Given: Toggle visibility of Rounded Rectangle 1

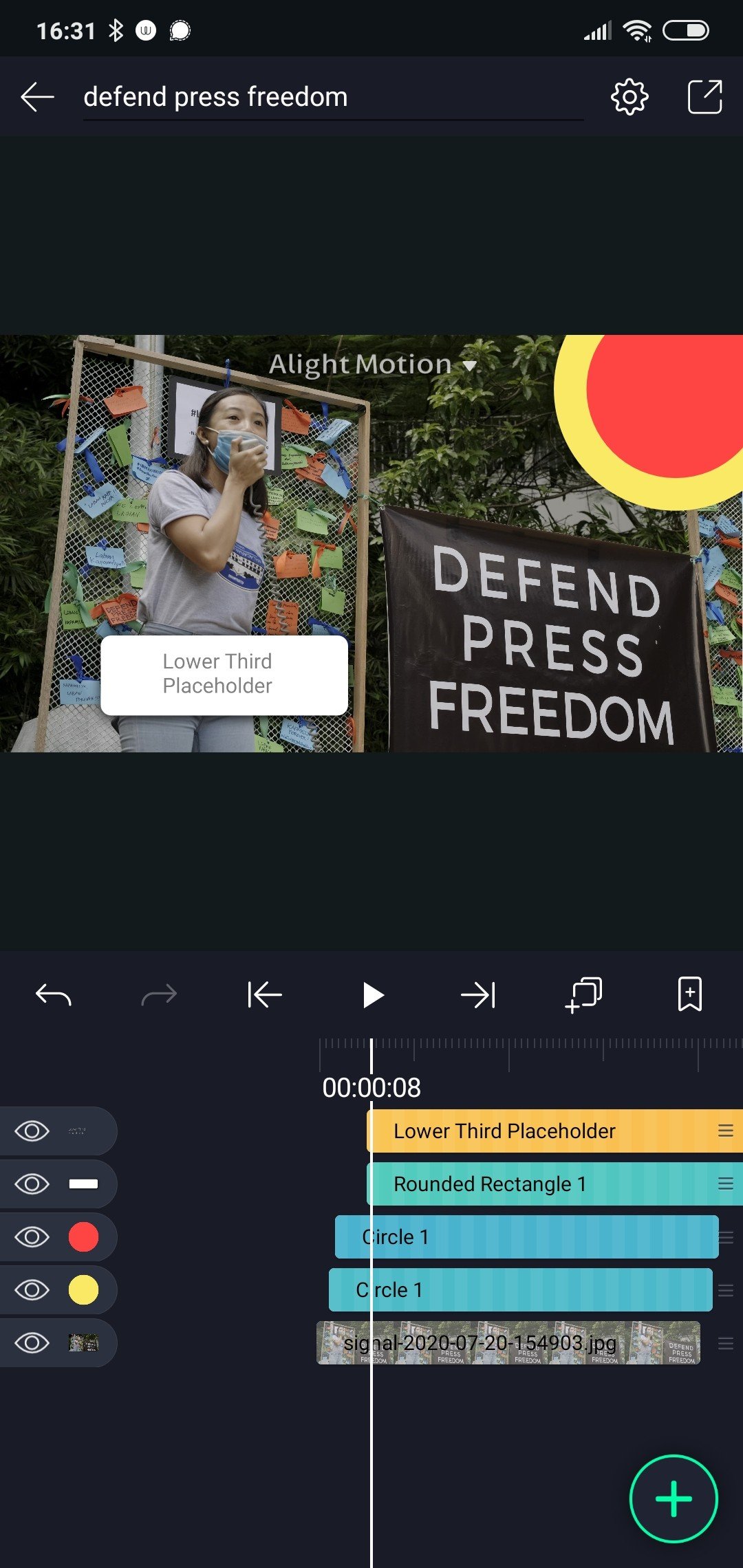Looking at the screenshot, I should point(32,1184).
